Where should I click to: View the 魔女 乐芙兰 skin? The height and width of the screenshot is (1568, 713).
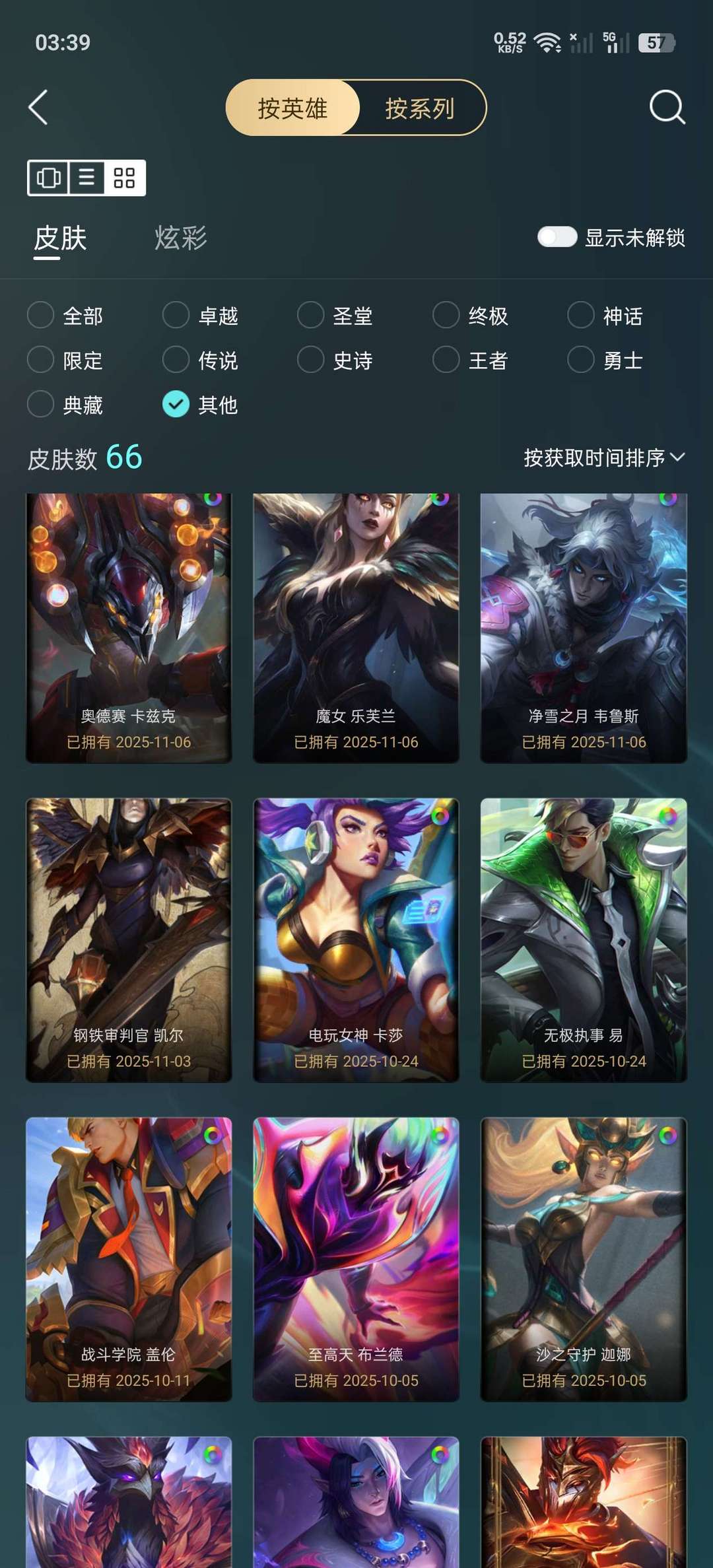(x=356, y=628)
